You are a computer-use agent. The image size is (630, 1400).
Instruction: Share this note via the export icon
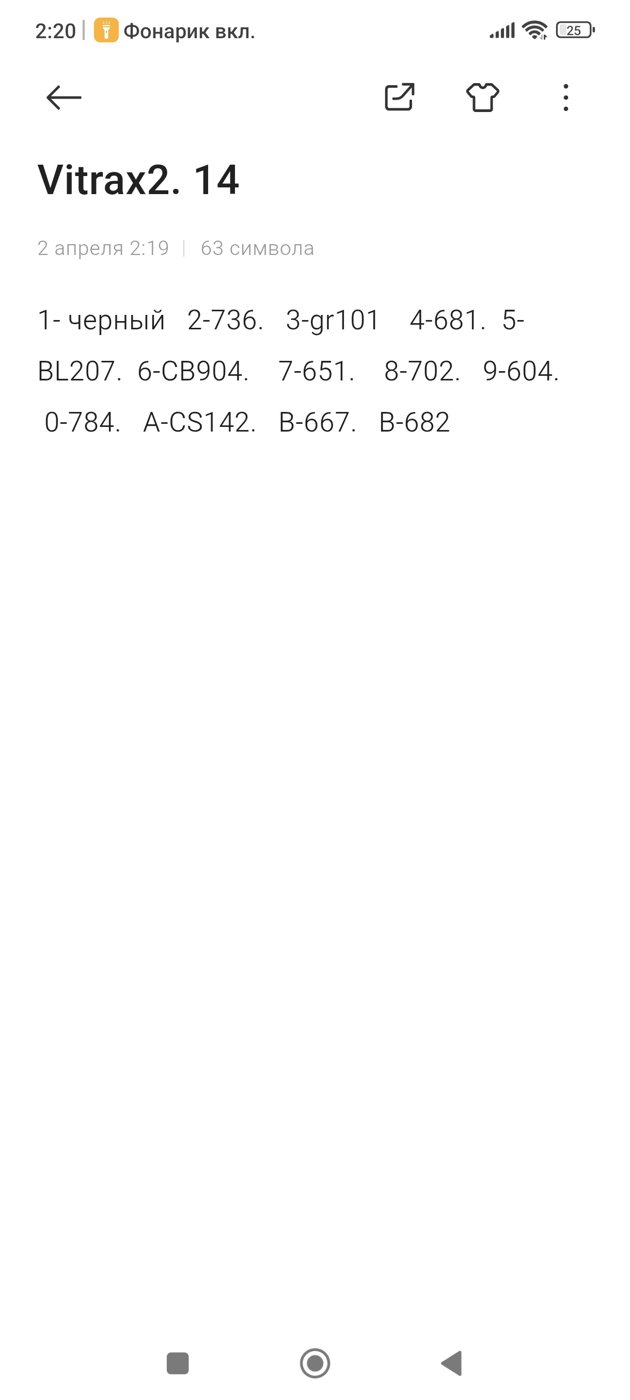399,97
